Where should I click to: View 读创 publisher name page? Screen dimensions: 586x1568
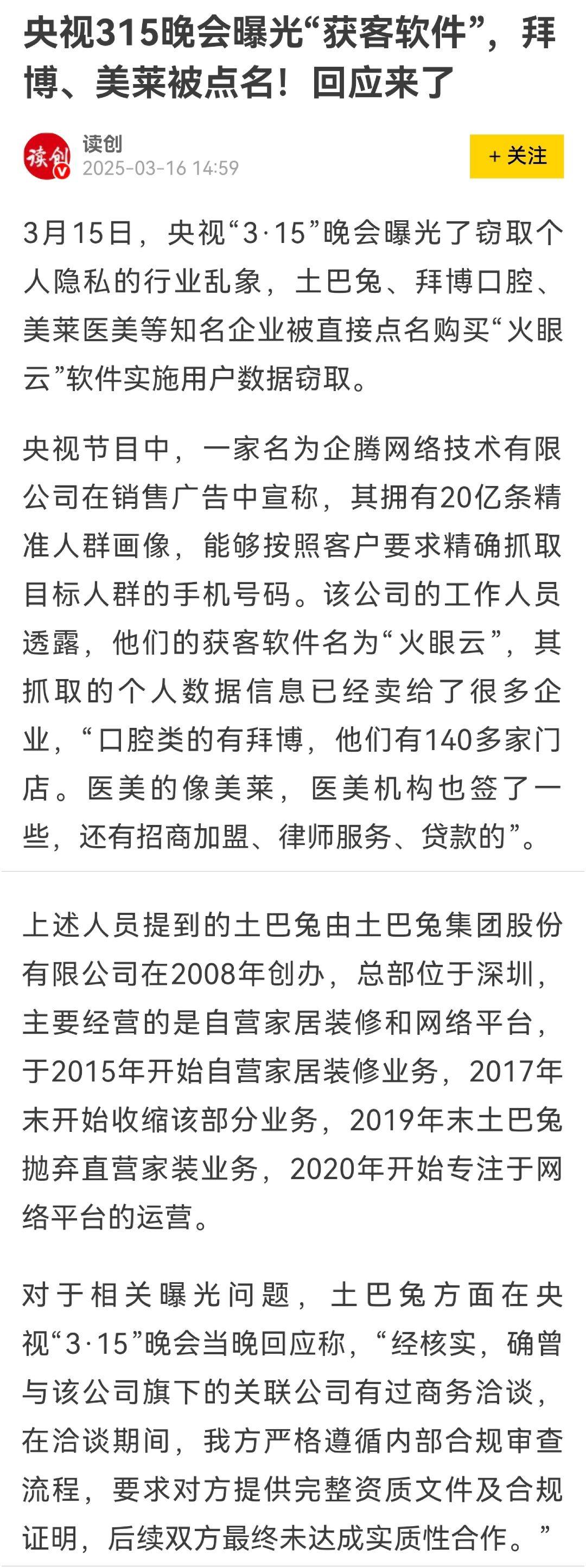pyautogui.click(x=103, y=144)
